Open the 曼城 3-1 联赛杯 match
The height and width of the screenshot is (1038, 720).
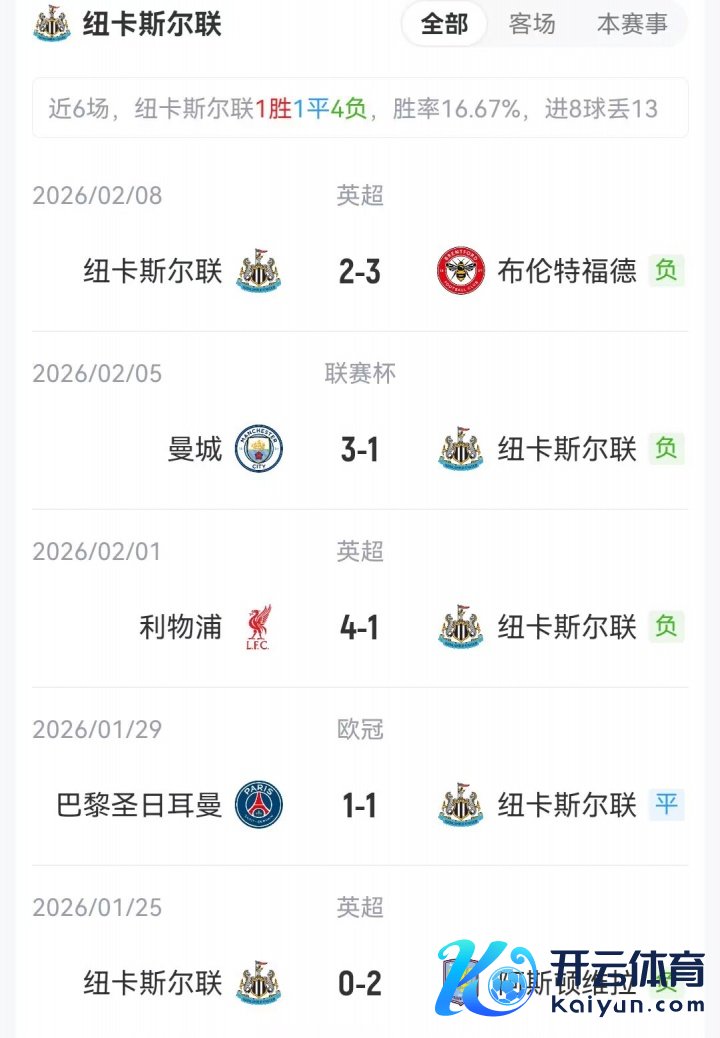(360, 449)
